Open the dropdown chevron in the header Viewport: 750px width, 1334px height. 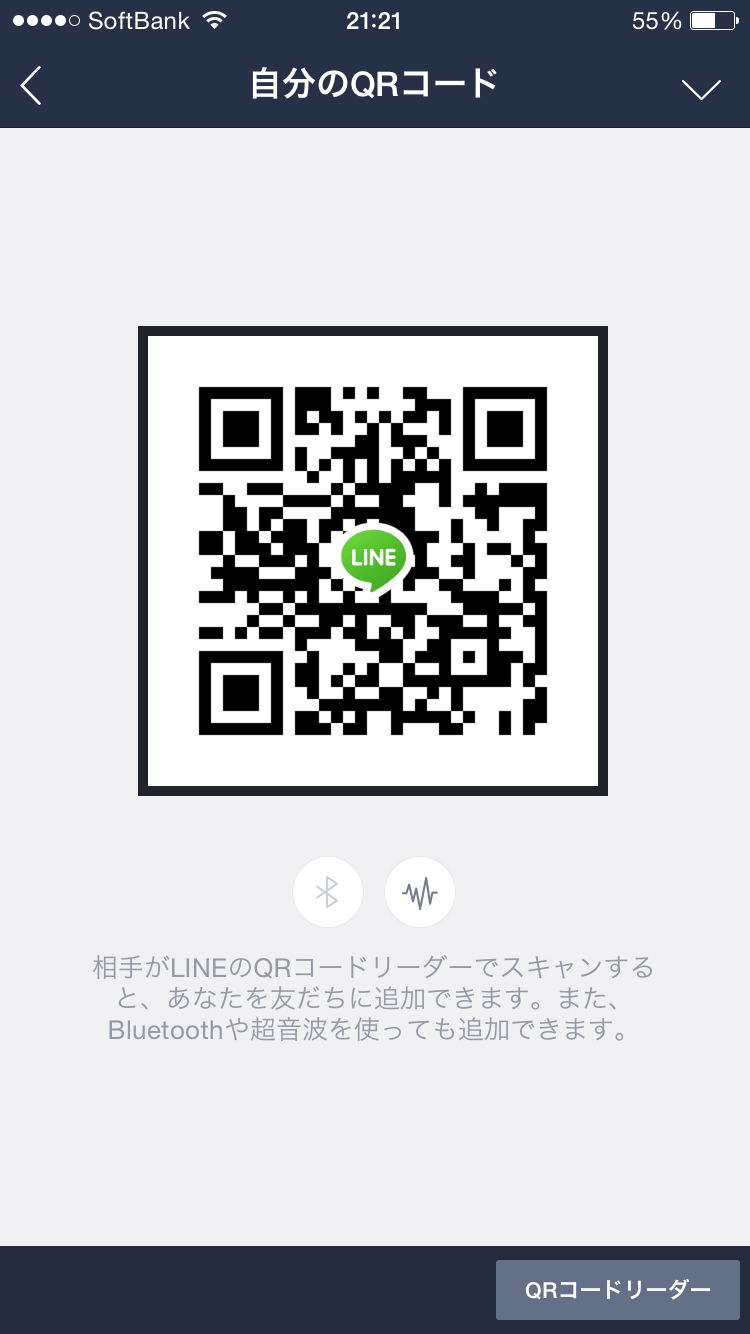click(x=701, y=89)
